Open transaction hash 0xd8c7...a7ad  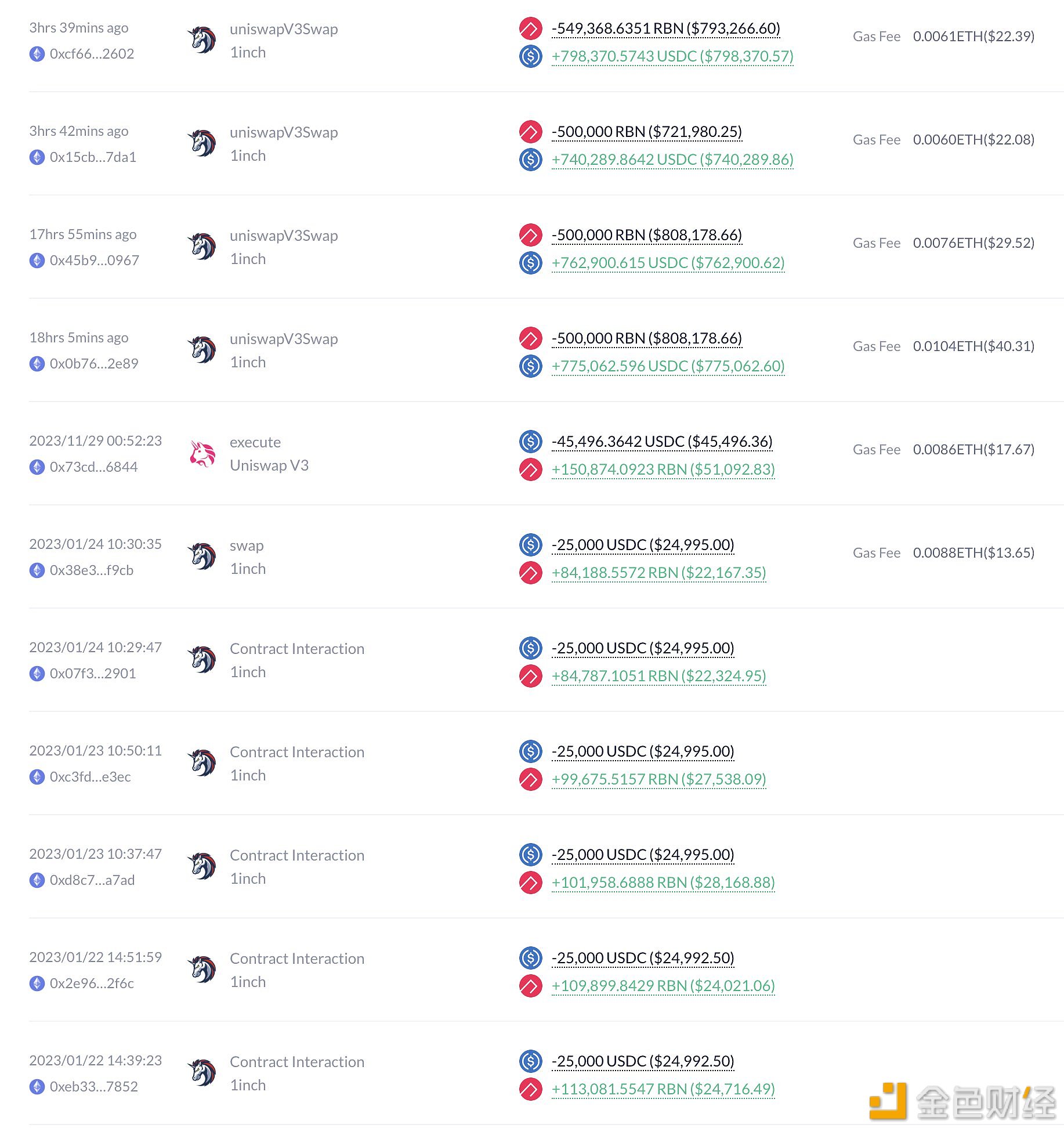click(x=92, y=880)
